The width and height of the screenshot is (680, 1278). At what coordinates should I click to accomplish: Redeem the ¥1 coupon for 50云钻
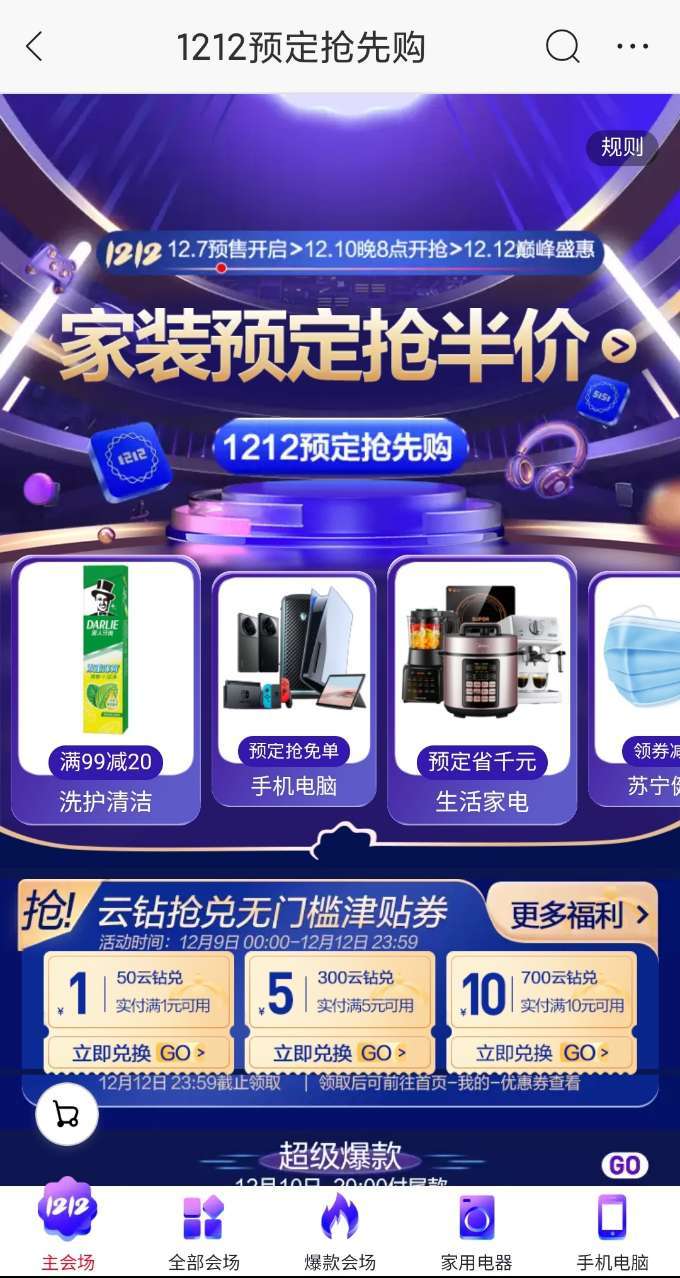point(139,1053)
